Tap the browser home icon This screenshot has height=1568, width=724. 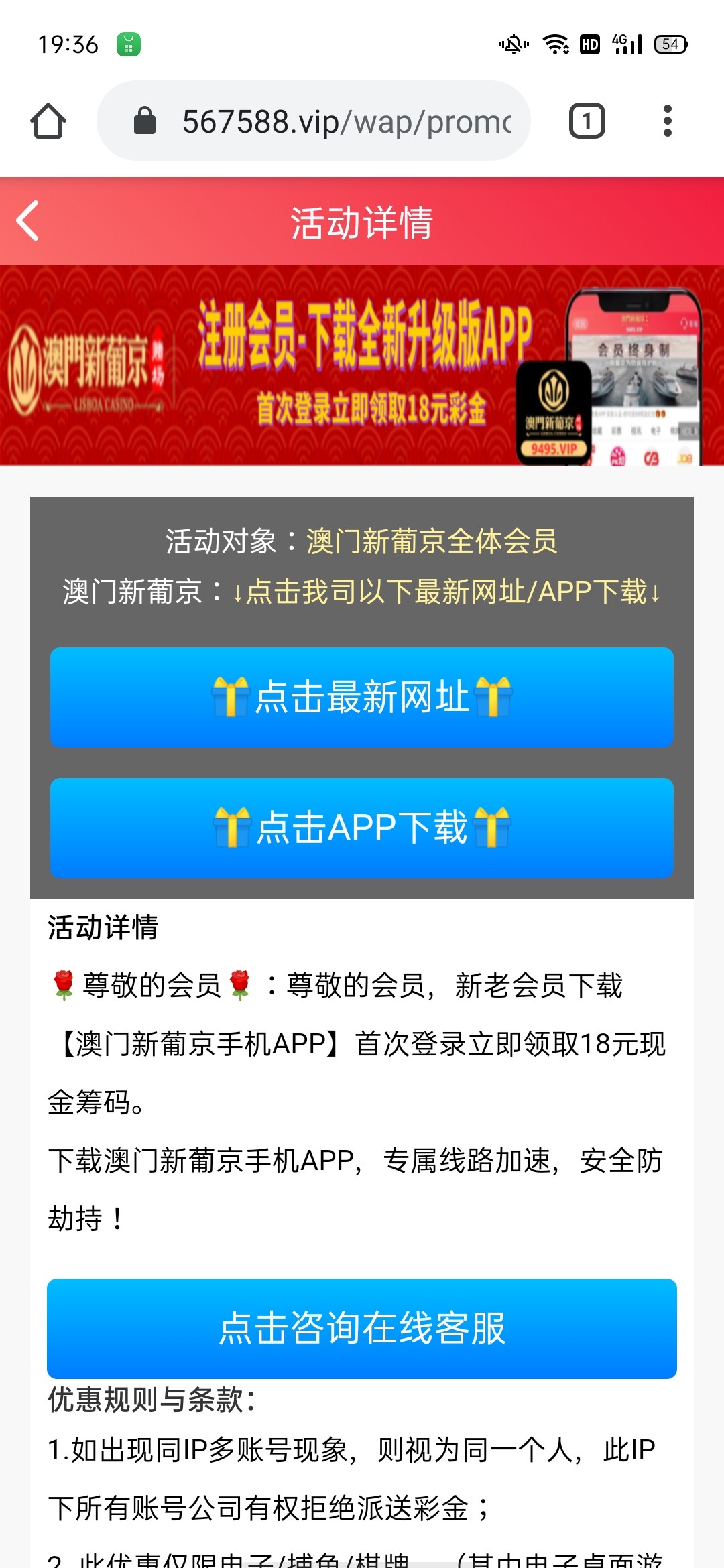[48, 121]
